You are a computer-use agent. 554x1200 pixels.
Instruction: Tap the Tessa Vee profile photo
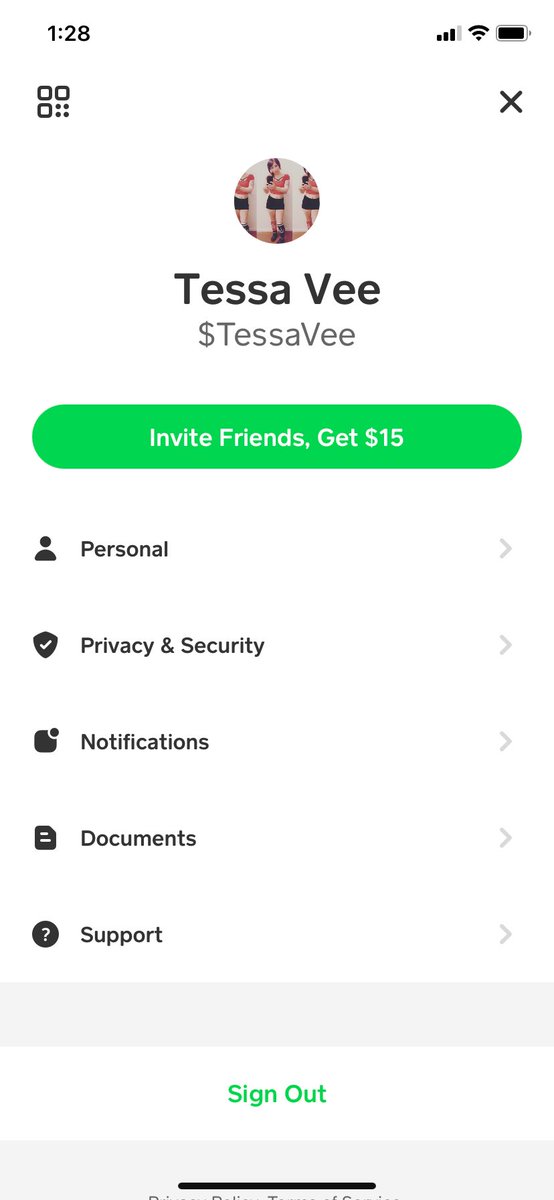[277, 200]
